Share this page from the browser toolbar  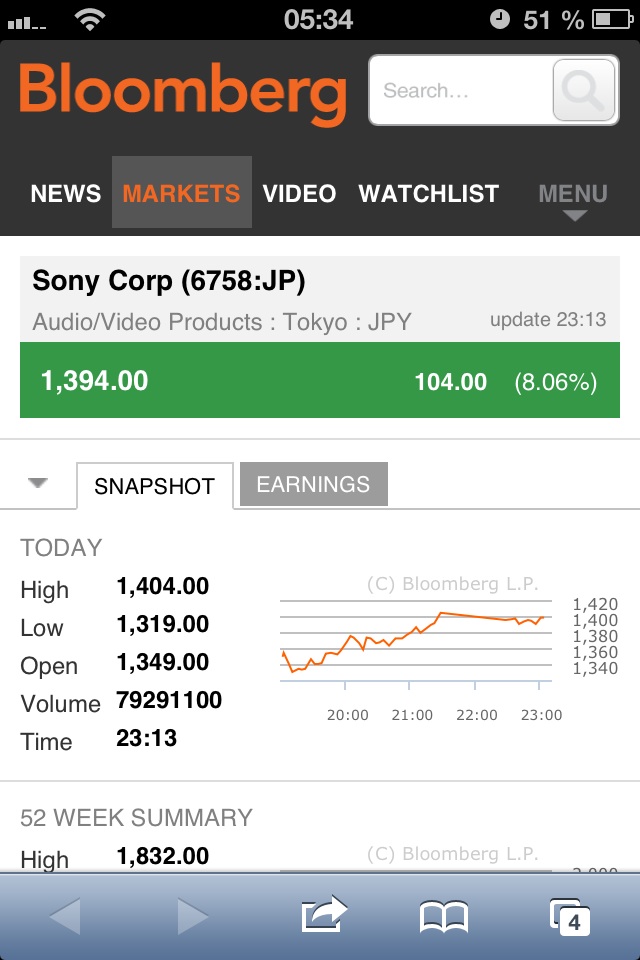click(323, 915)
